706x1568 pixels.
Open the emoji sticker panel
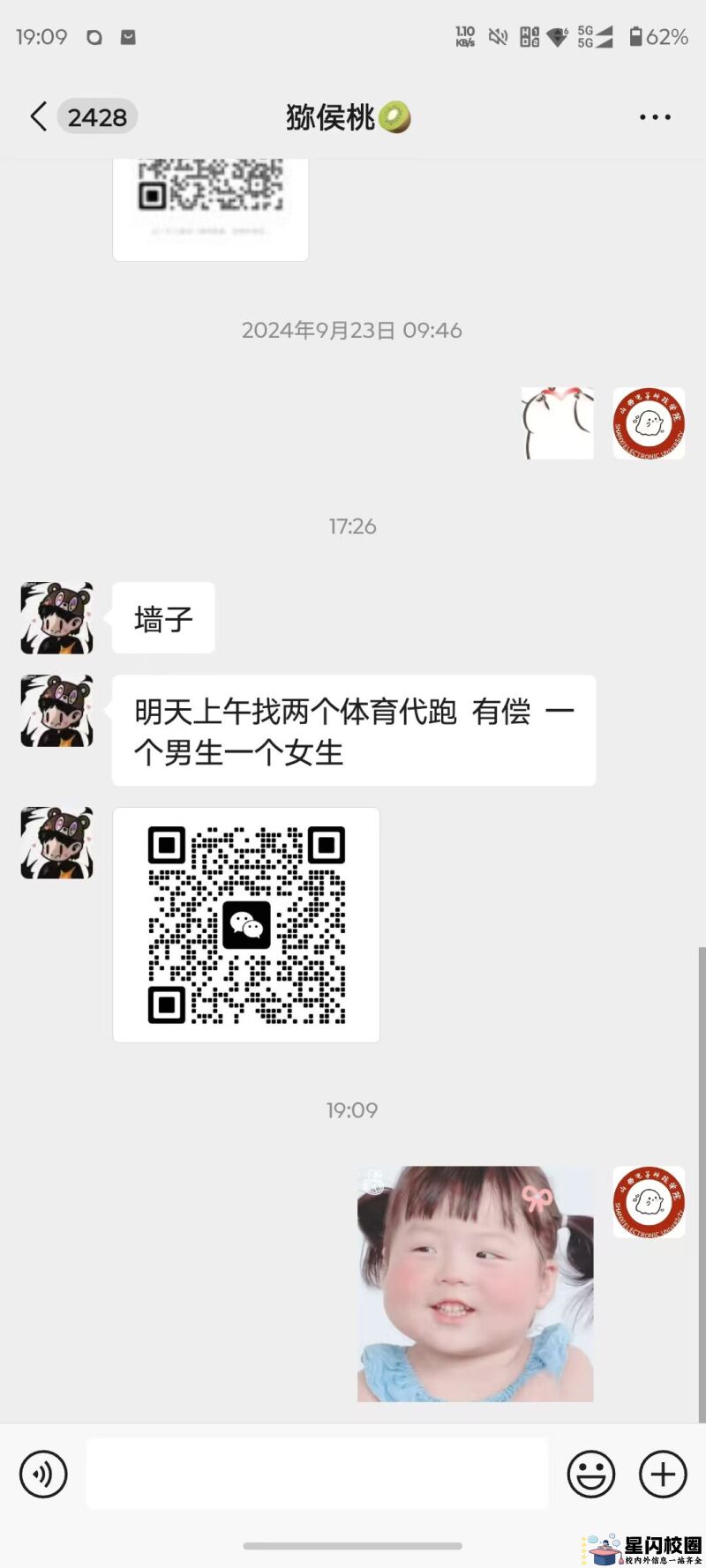590,1474
